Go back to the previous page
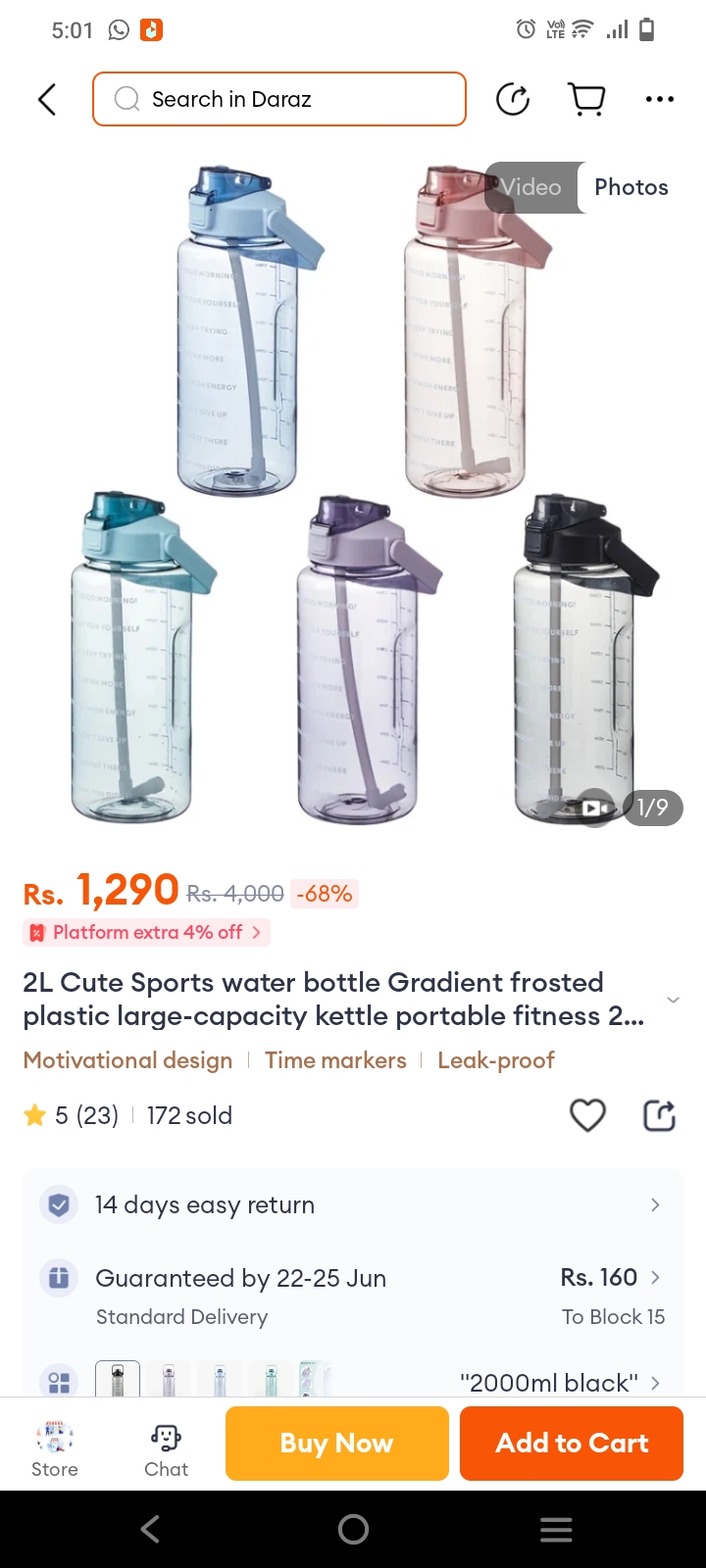 (47, 99)
